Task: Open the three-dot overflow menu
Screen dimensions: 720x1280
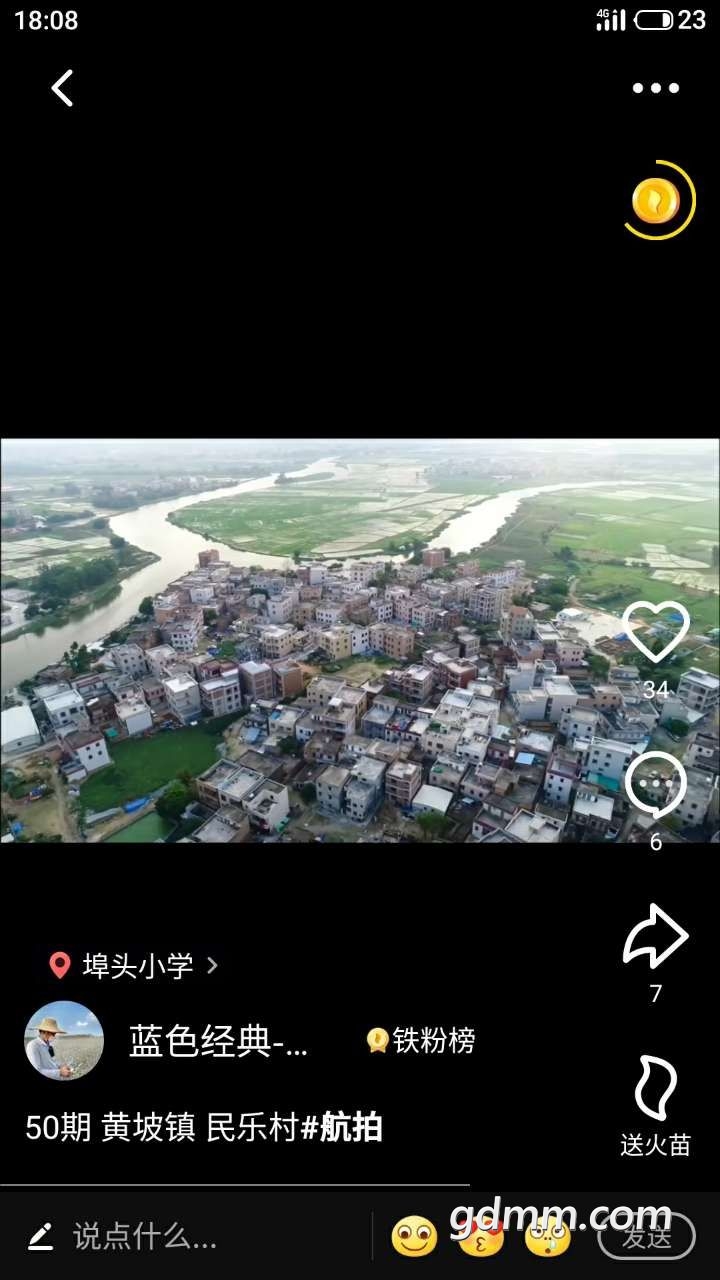Action: tap(655, 88)
